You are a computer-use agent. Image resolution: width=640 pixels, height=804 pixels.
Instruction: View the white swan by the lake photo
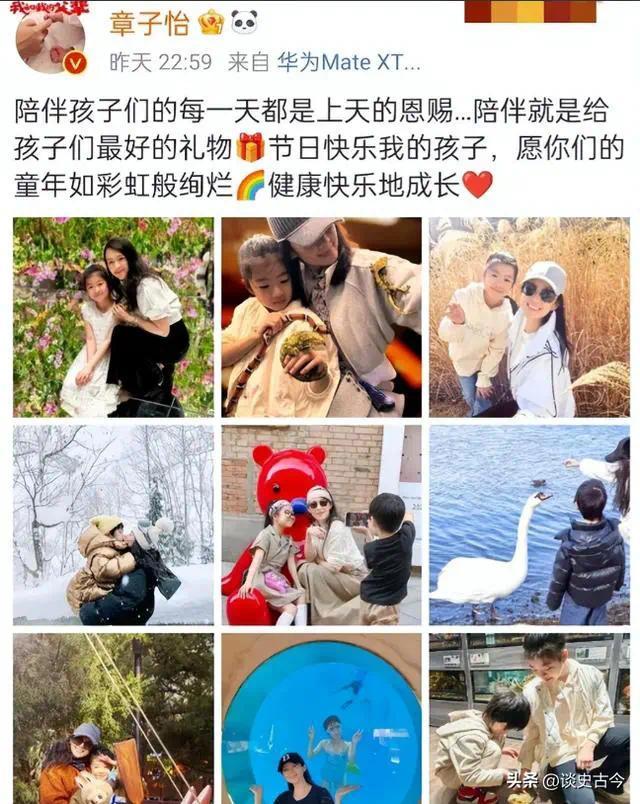click(529, 525)
